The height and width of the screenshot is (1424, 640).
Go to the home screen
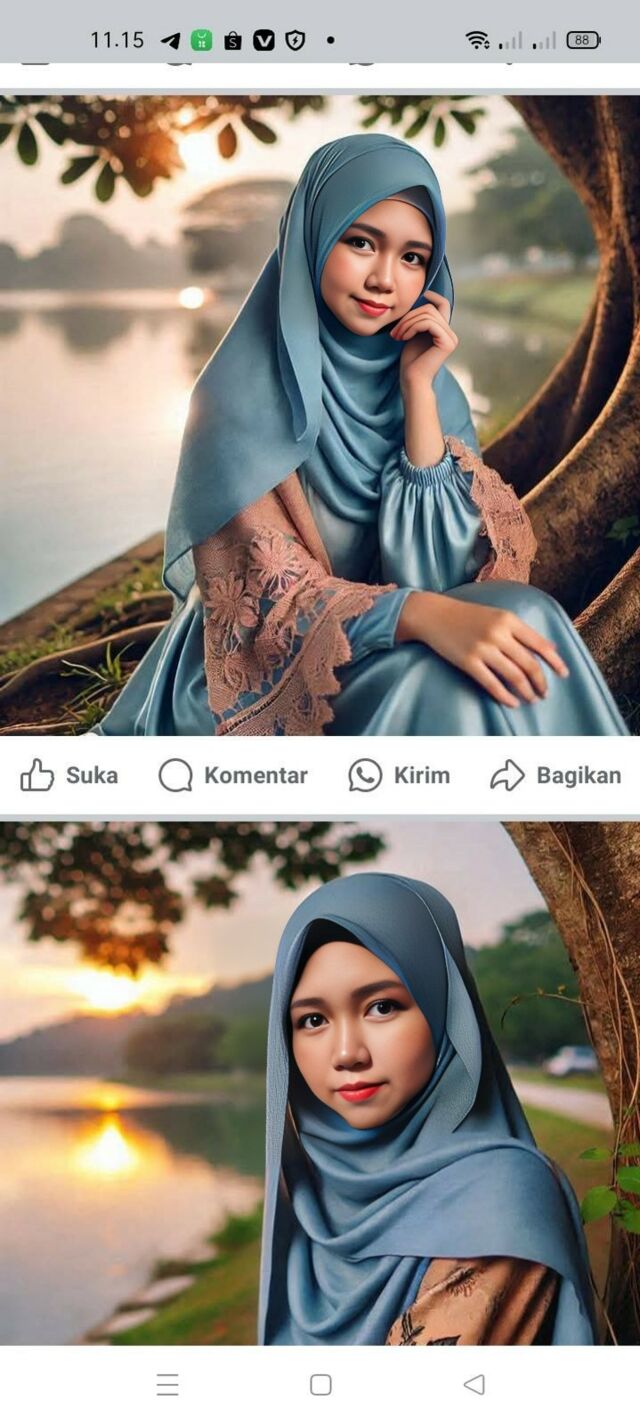click(320, 1384)
